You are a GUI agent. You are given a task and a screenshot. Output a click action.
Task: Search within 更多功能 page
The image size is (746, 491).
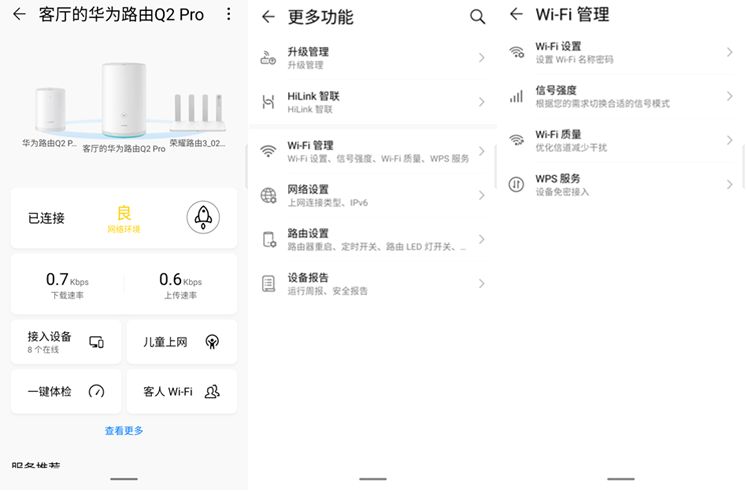(x=477, y=17)
